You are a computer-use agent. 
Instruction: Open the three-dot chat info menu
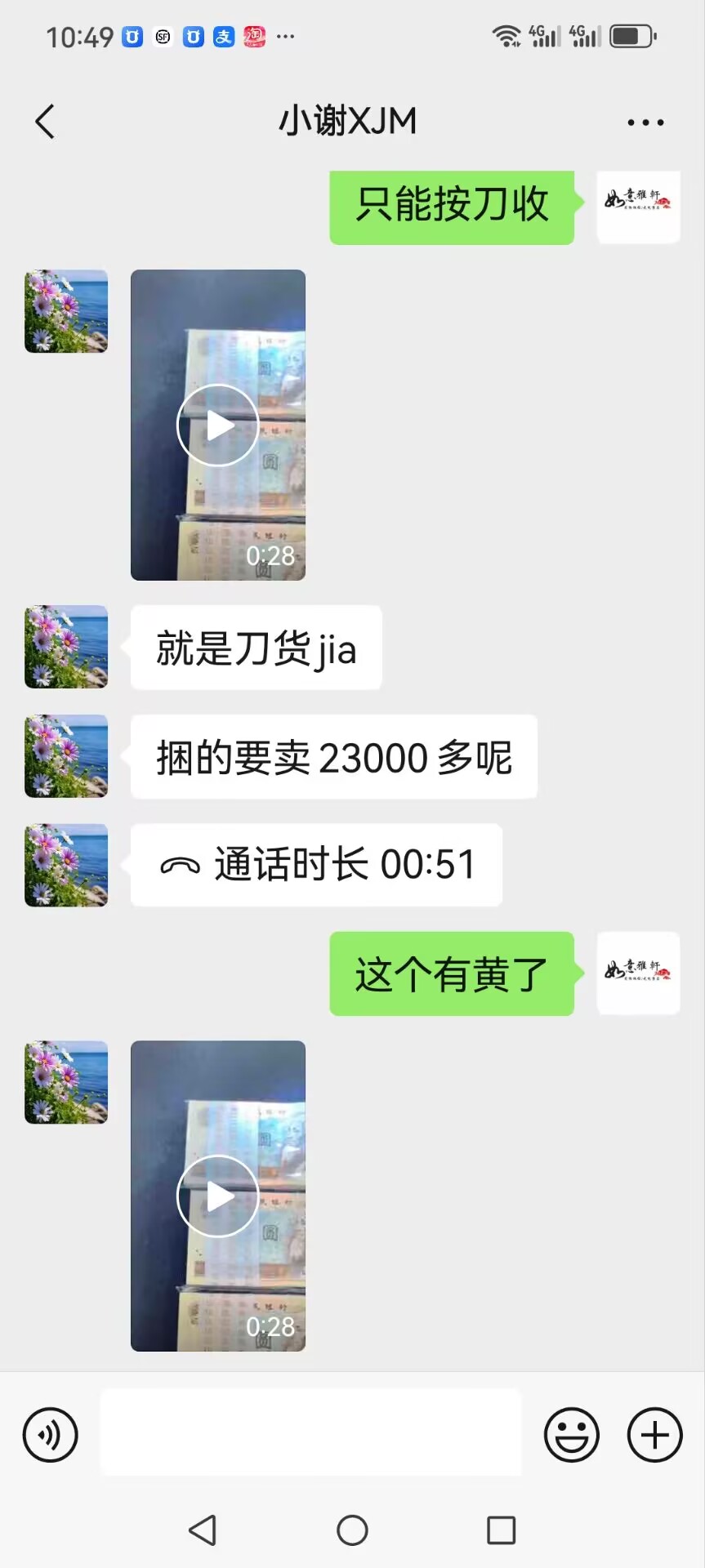coord(645,122)
